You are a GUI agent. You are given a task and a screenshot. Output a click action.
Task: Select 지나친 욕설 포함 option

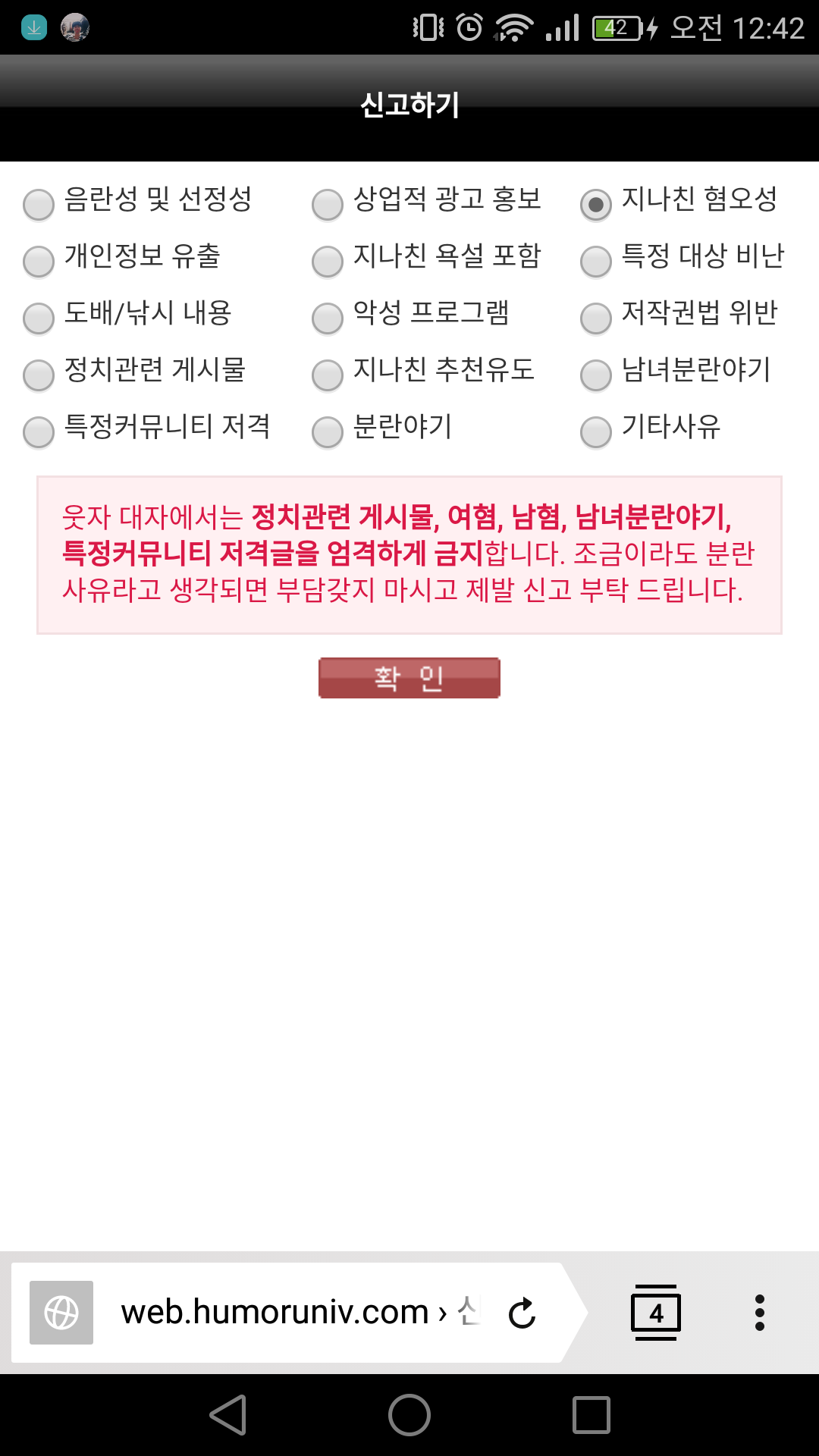pos(328,262)
